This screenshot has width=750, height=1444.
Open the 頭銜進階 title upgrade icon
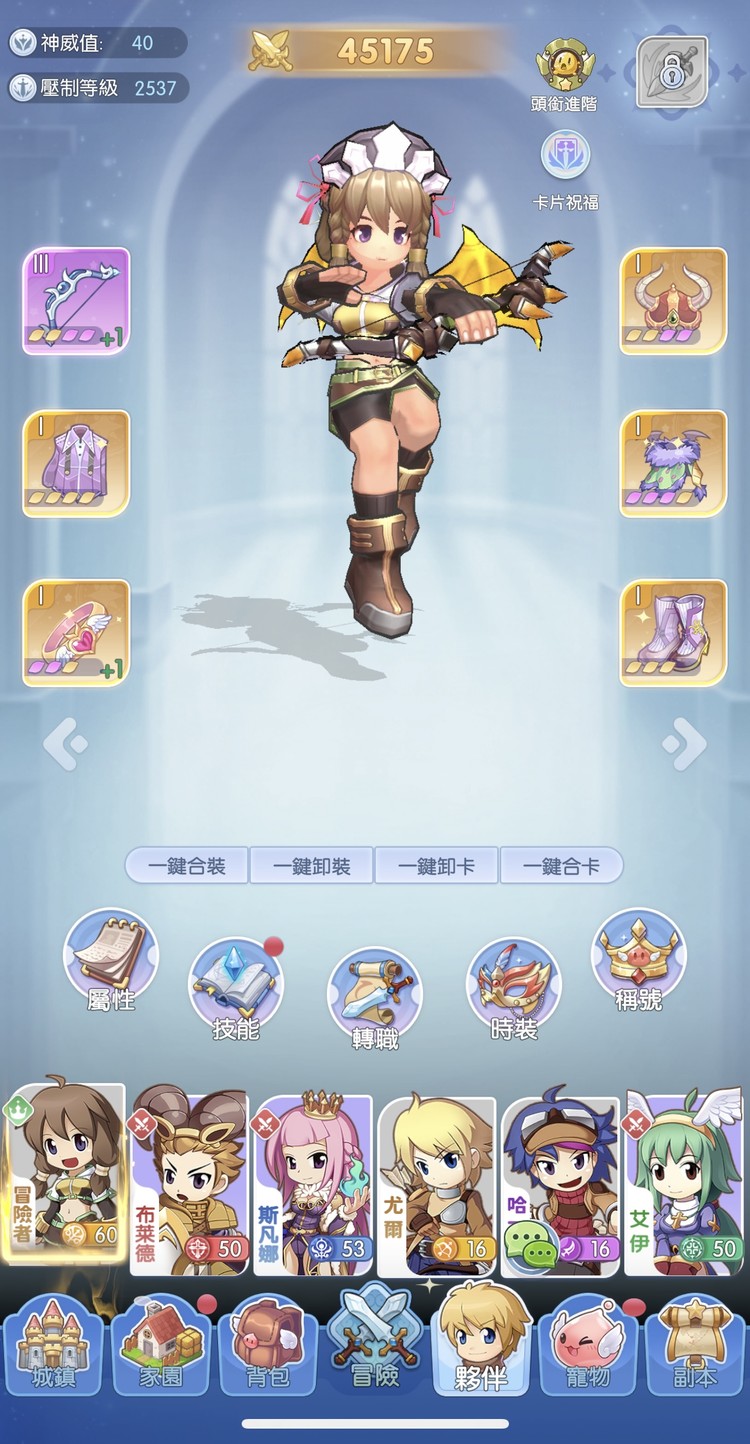[x=565, y=68]
